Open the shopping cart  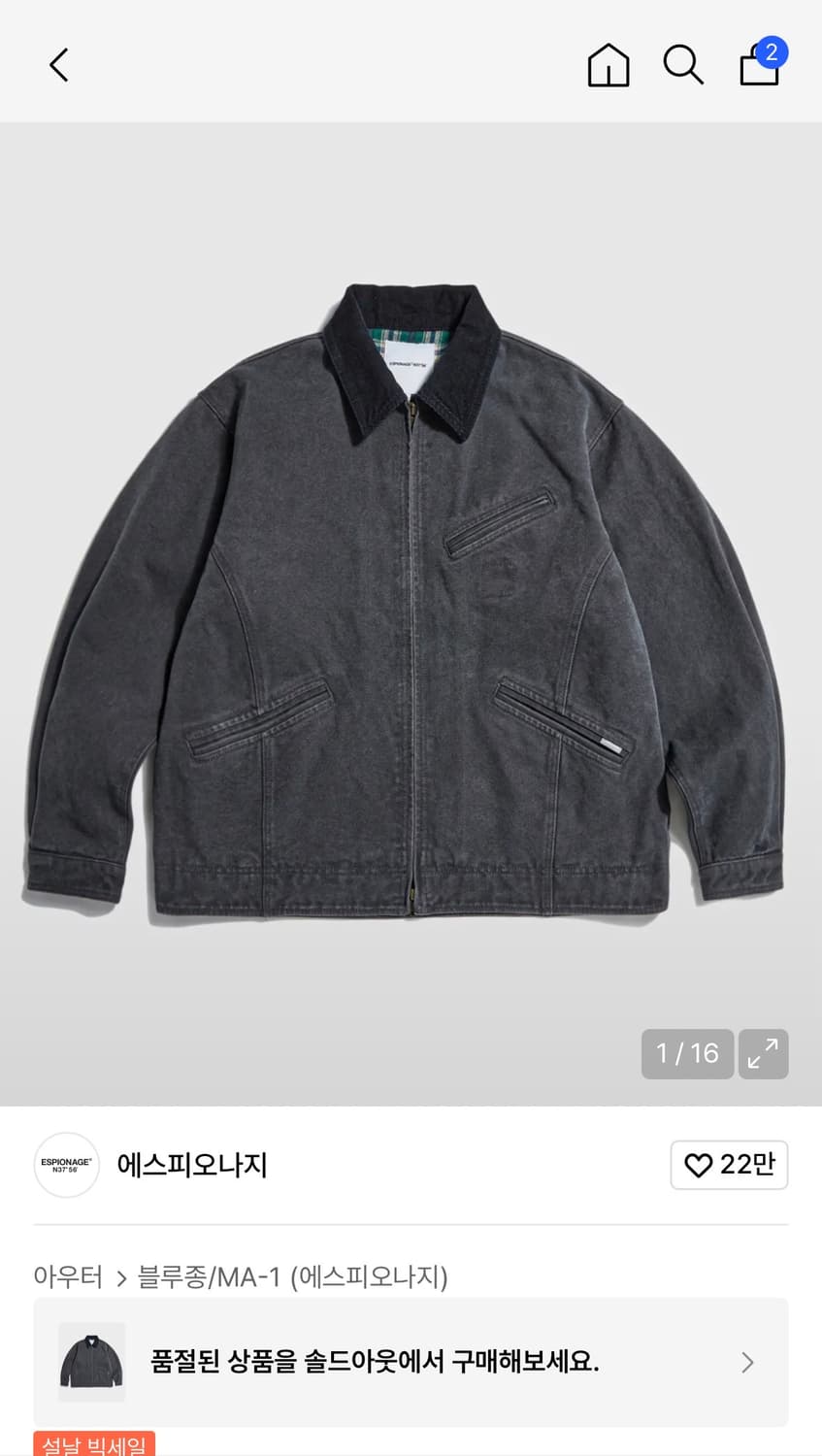758,68
